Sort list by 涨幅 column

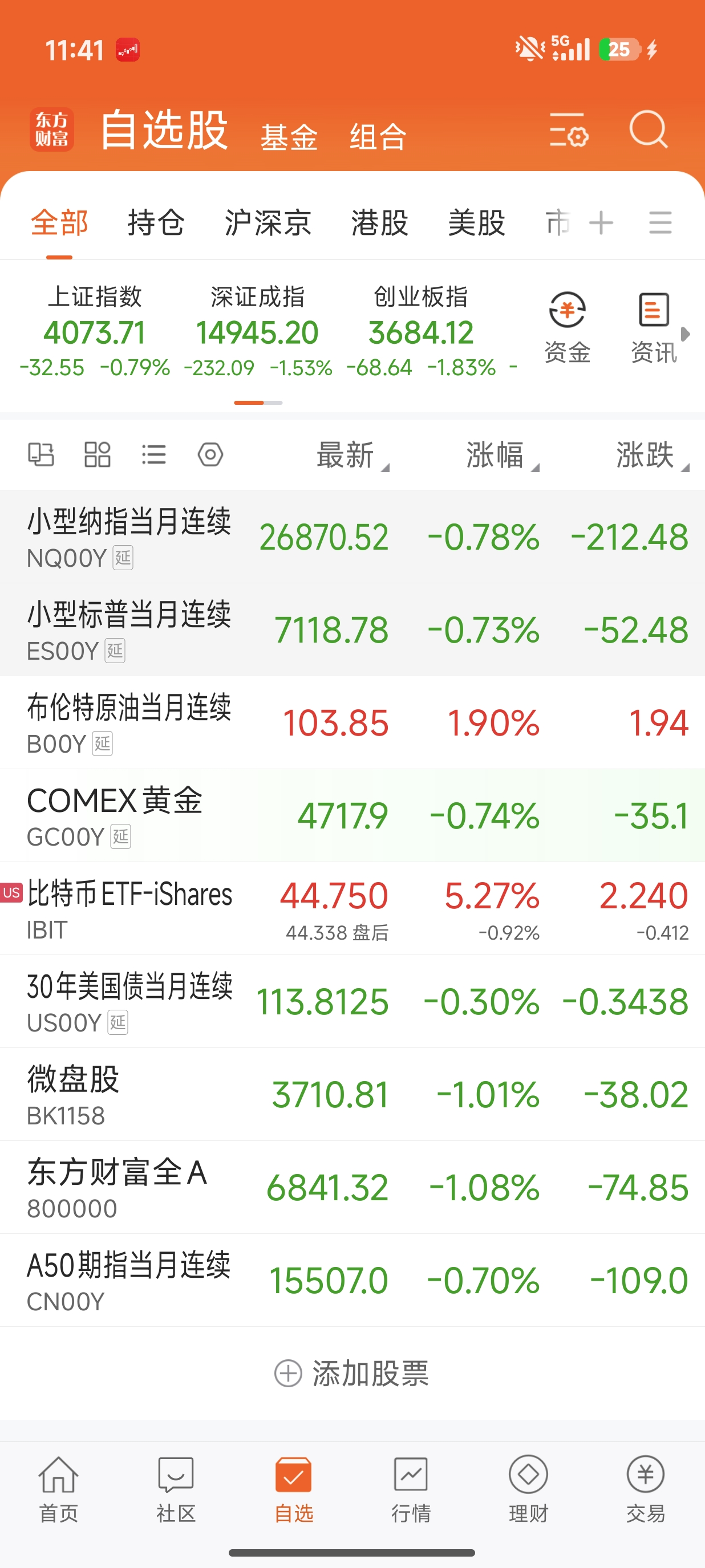[x=500, y=456]
